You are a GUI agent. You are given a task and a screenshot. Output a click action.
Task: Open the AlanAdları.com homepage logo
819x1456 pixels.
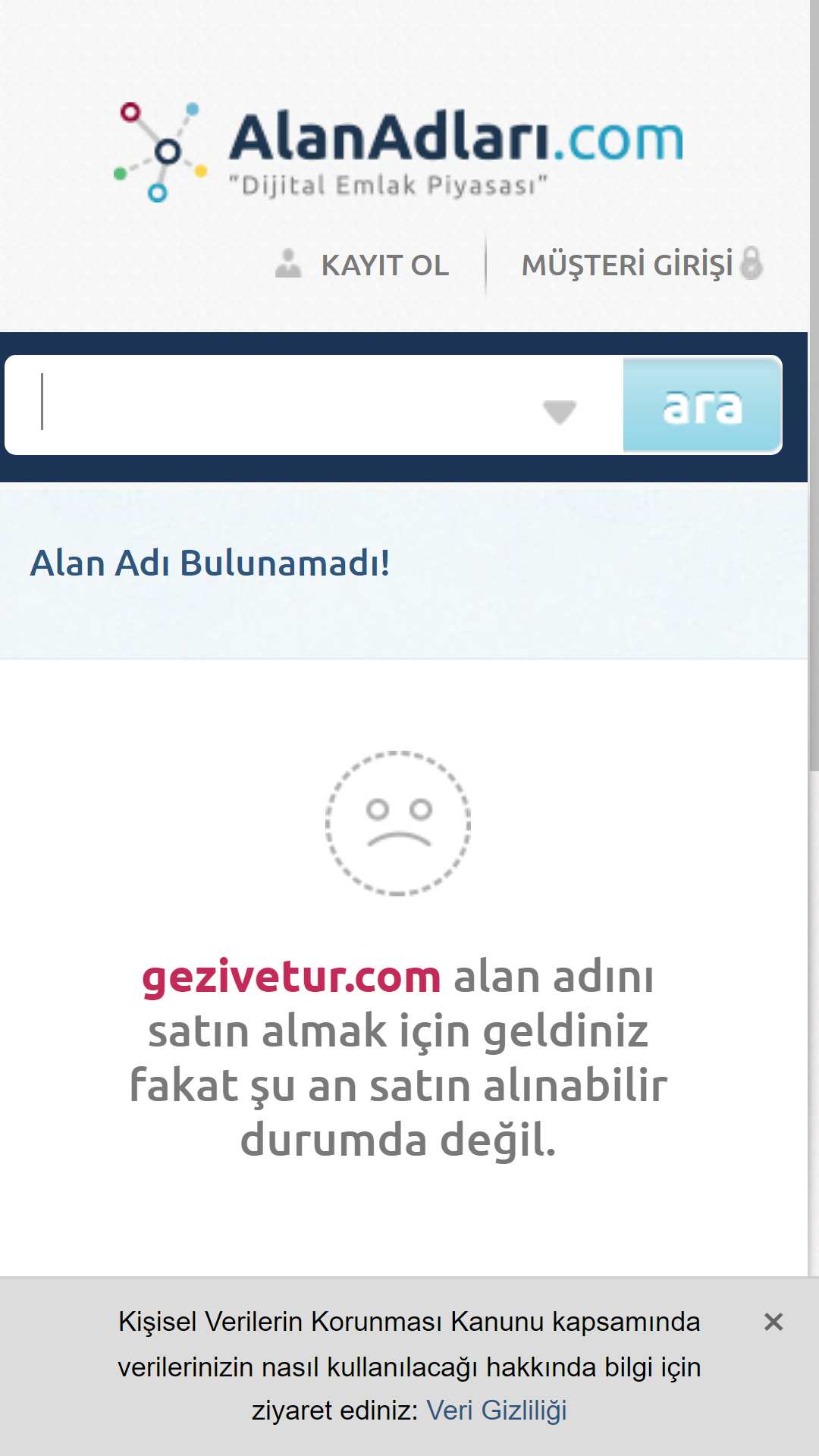pos(399,152)
